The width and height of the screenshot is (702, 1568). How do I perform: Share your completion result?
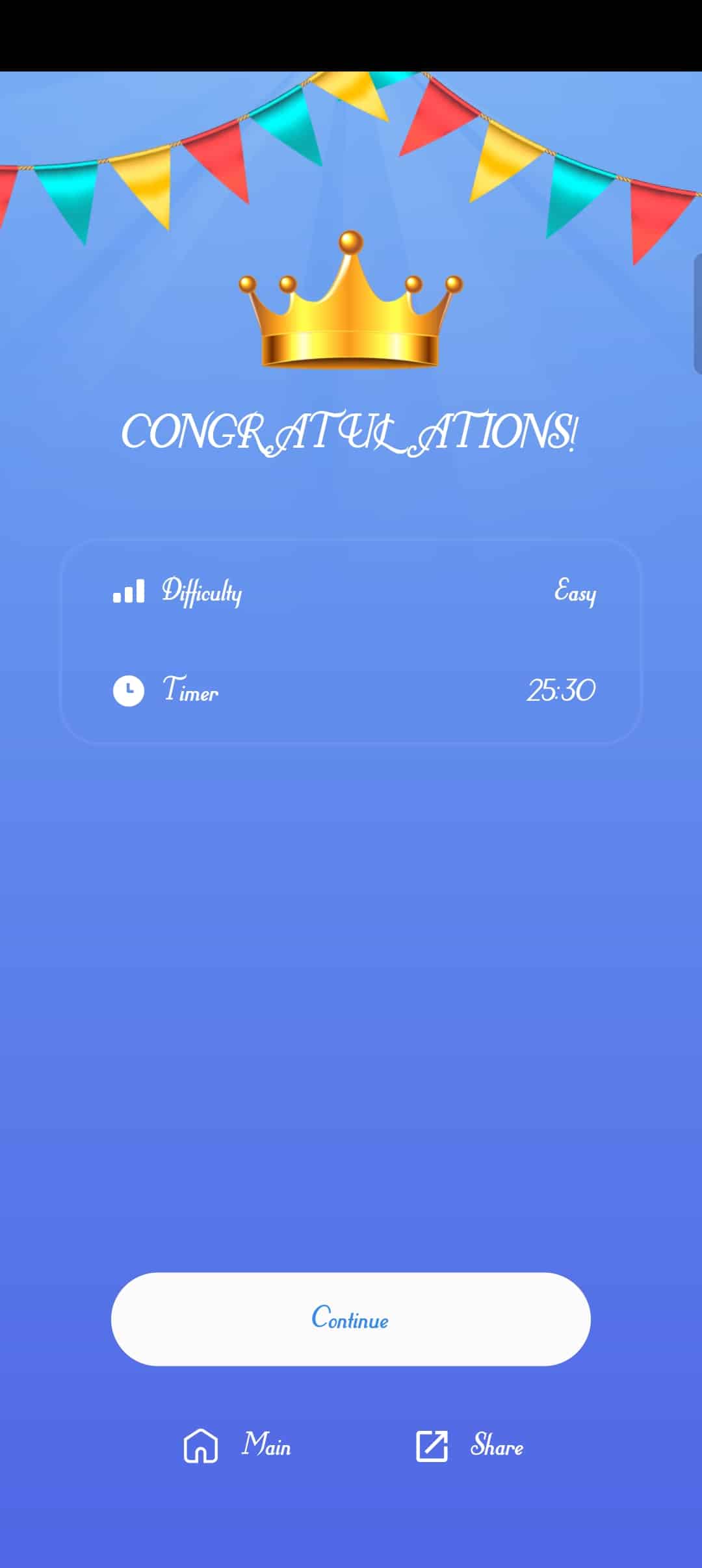pyautogui.click(x=469, y=1445)
